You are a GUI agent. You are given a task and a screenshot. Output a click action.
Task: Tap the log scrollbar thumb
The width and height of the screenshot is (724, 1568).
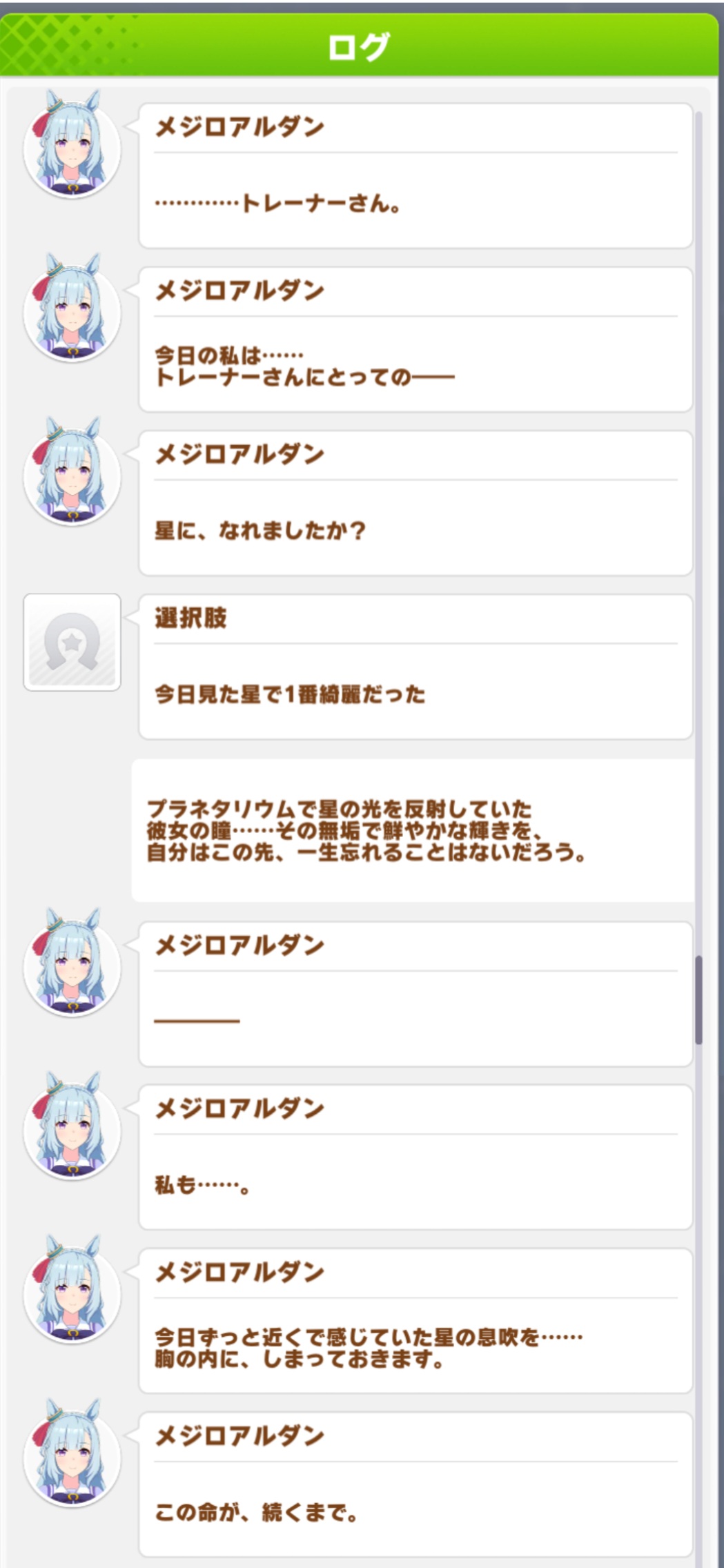(x=698, y=999)
